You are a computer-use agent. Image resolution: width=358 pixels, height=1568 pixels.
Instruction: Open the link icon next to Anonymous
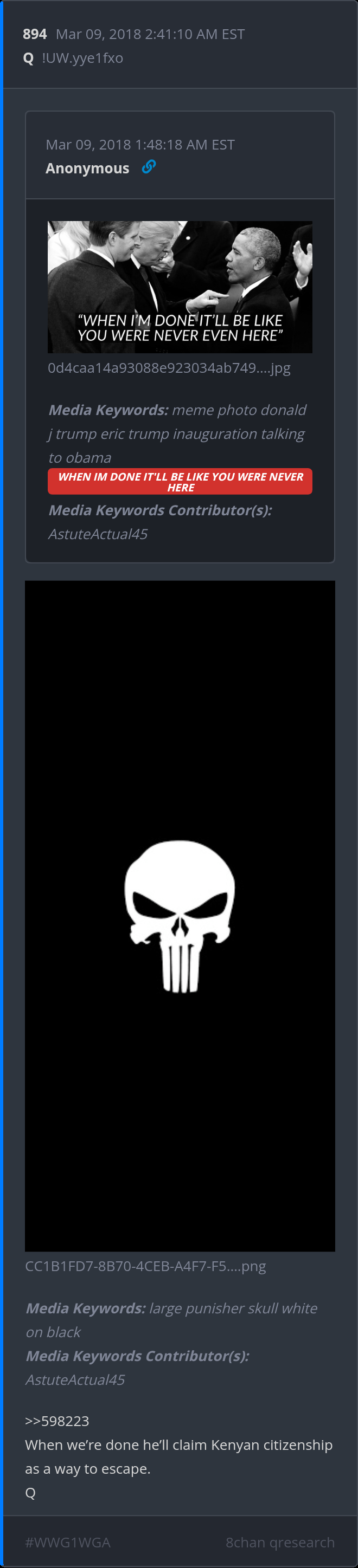[x=149, y=167]
